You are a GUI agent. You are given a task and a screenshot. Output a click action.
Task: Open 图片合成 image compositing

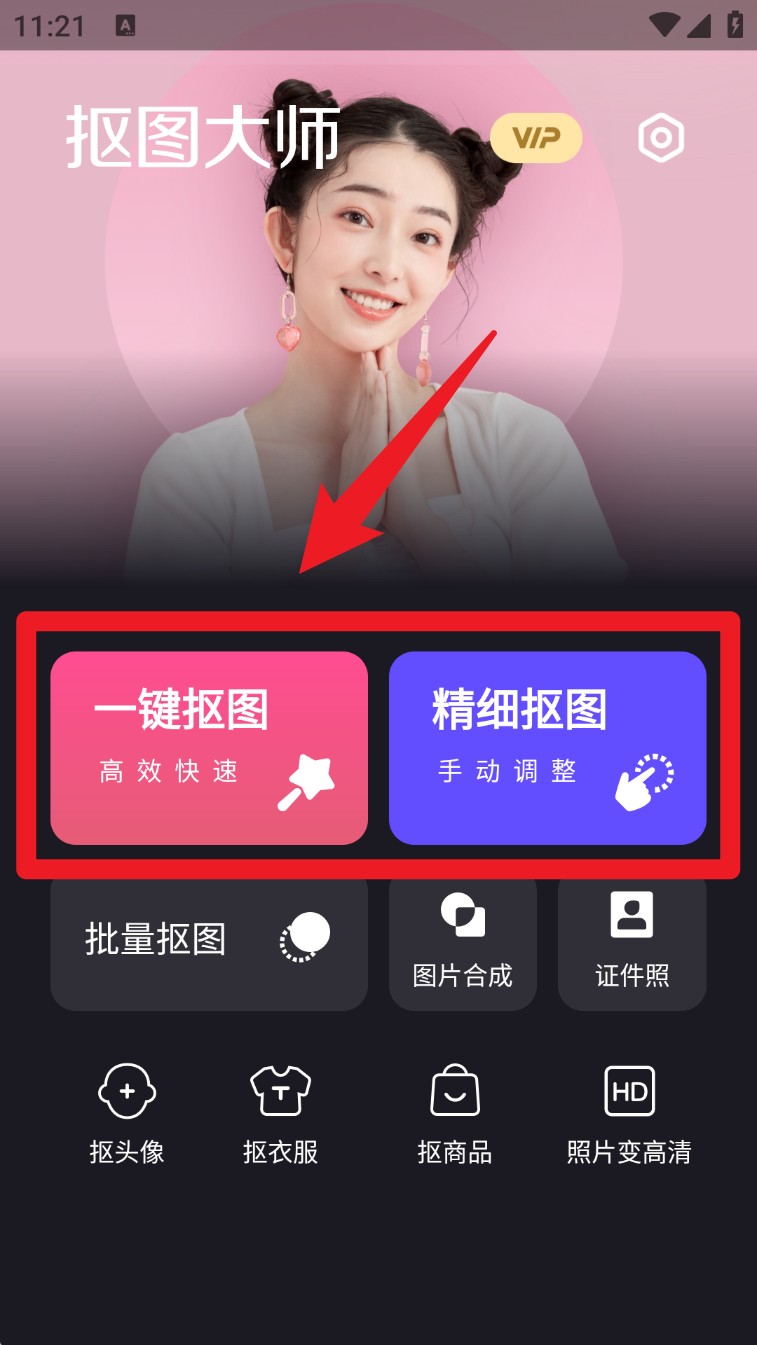[462, 940]
